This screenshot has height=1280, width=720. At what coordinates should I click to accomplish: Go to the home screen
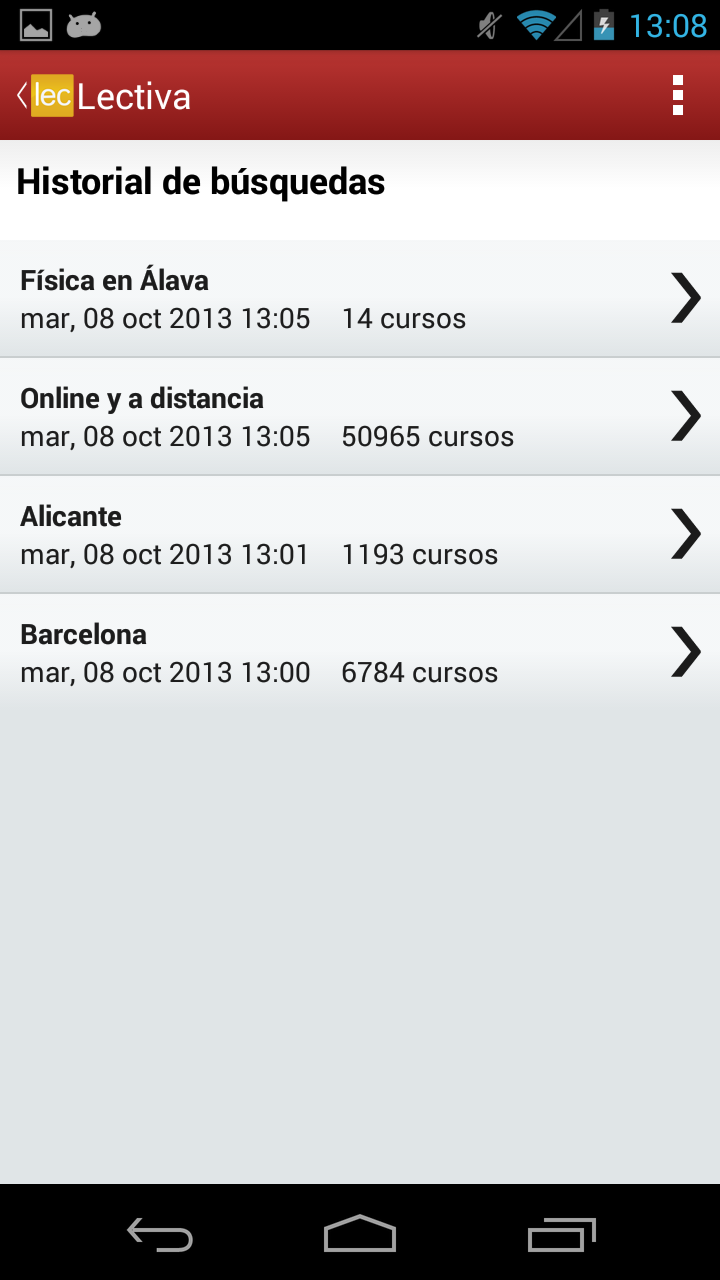(360, 1234)
